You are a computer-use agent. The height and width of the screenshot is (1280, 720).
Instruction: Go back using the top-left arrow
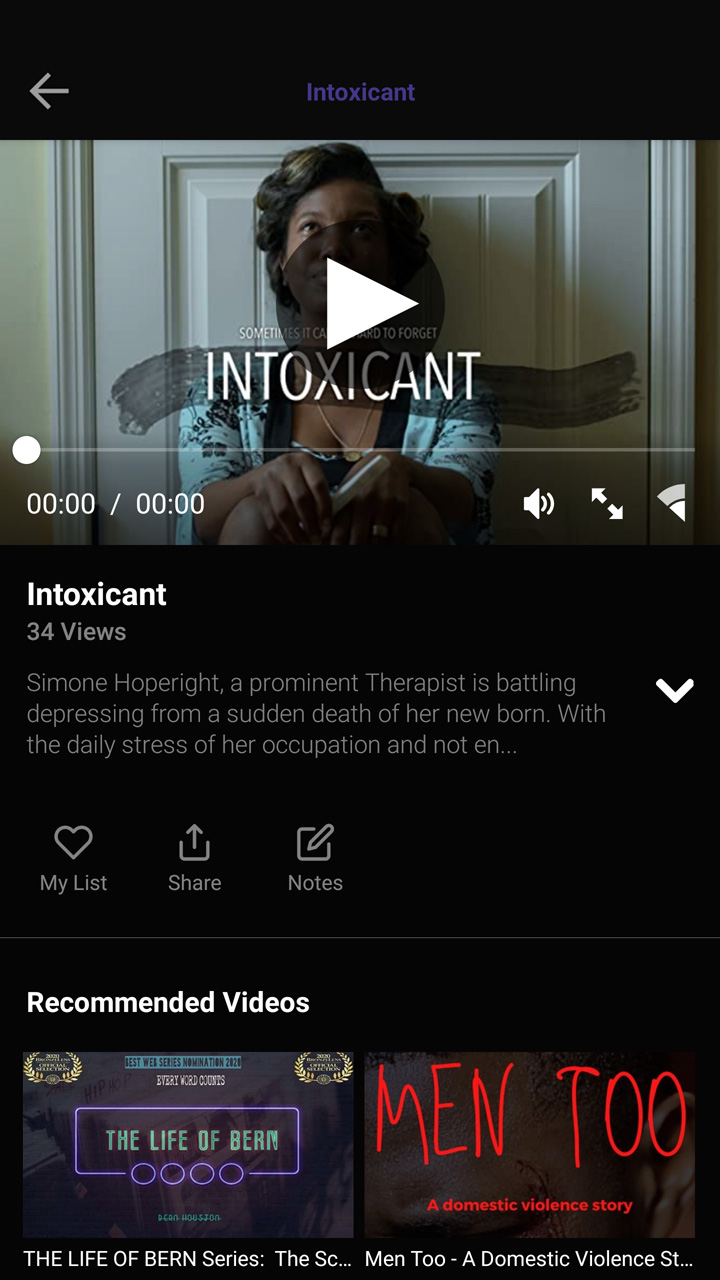(49, 92)
